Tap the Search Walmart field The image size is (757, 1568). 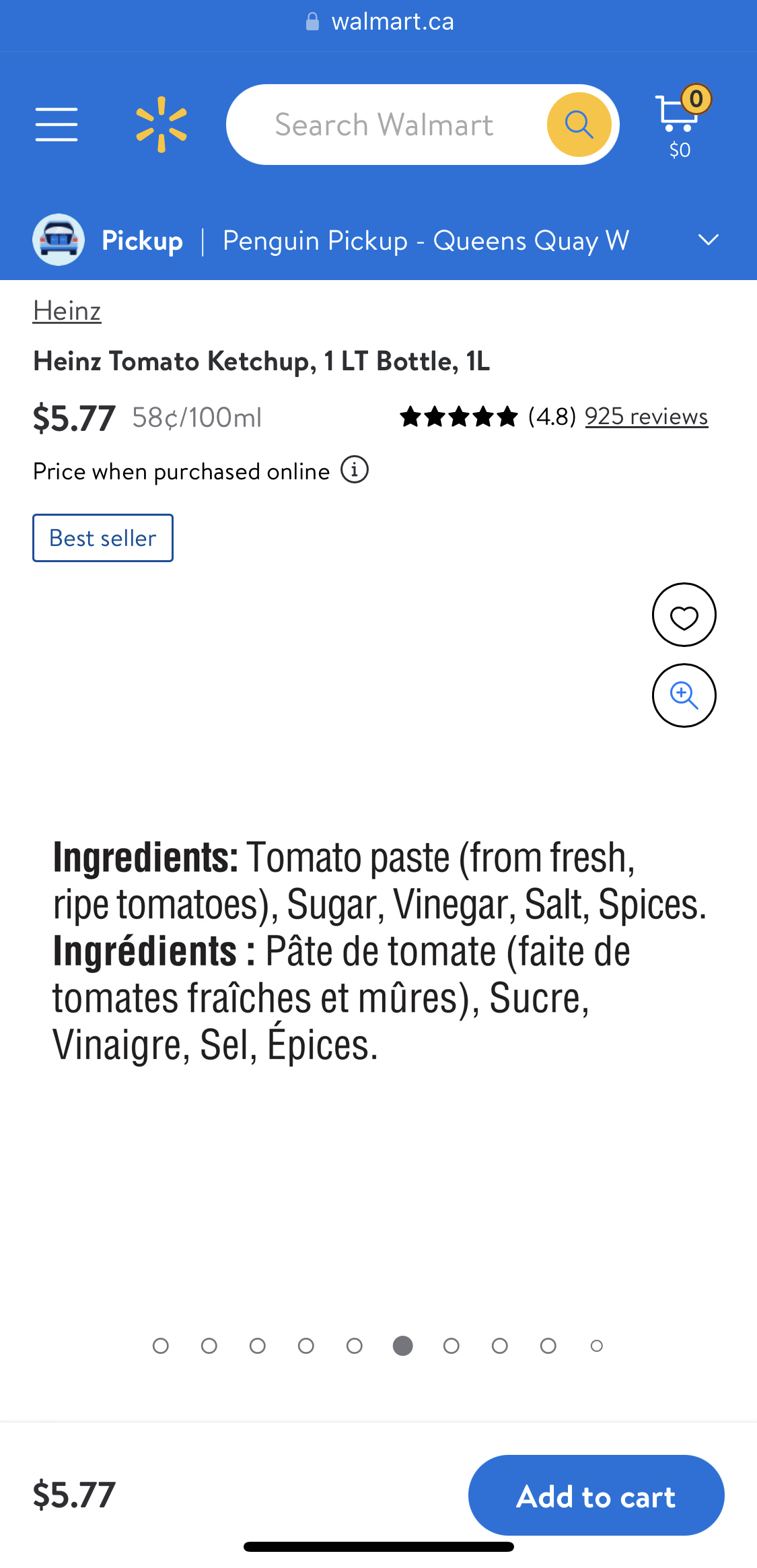(385, 125)
